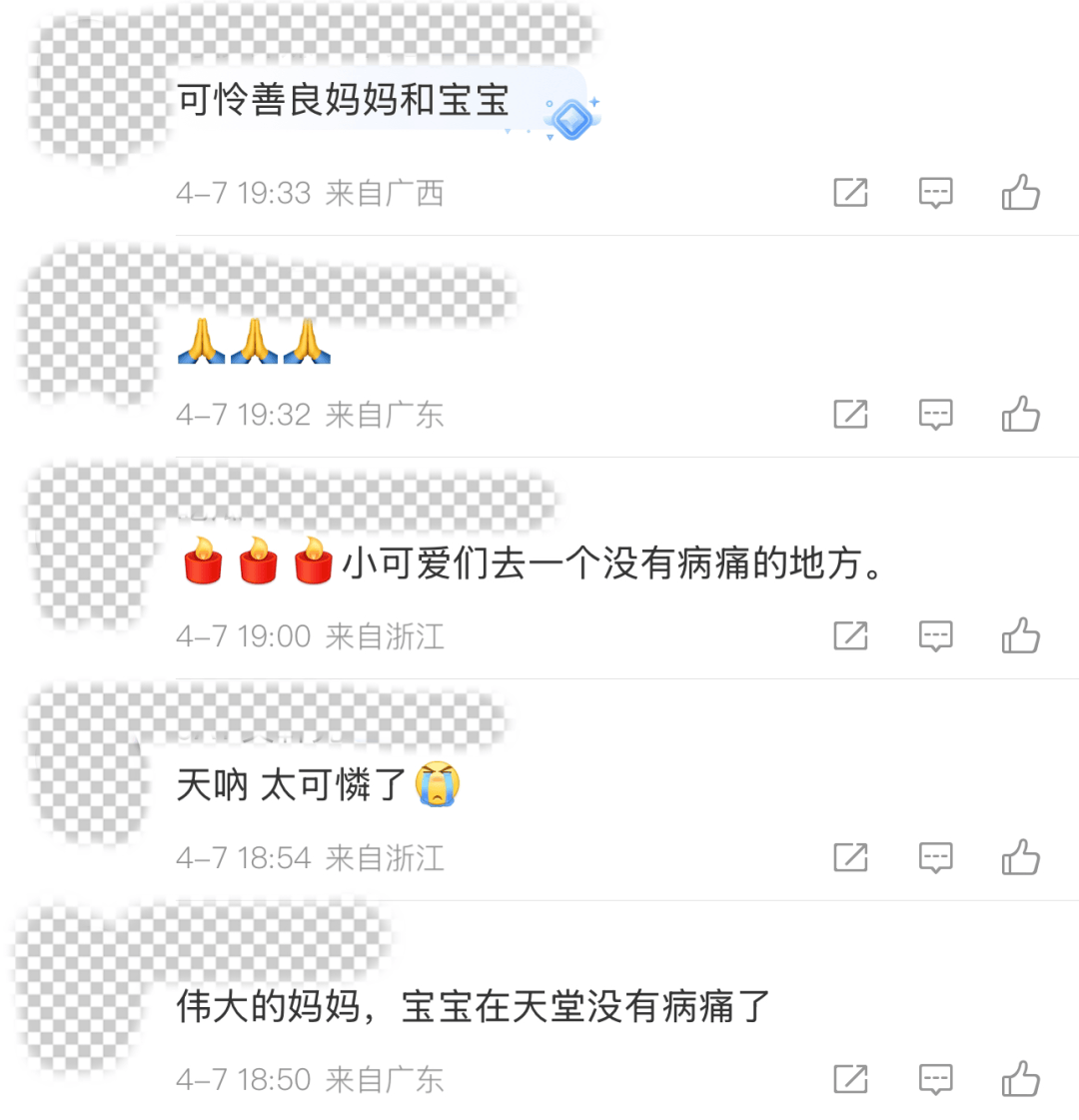Like the comment 天呐 太可怜了
Image resolution: width=1079 pixels, height=1120 pixels.
(x=1021, y=857)
